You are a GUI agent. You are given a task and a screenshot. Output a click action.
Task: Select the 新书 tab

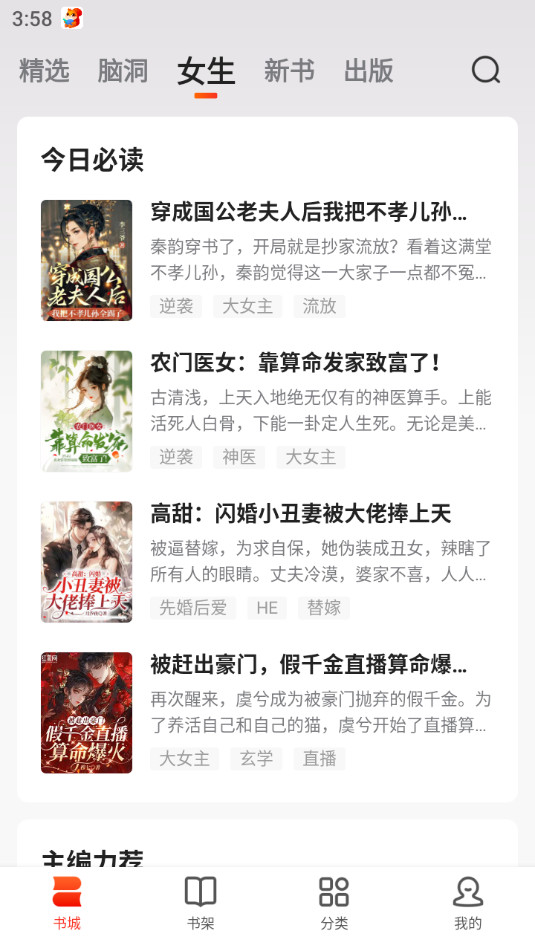coord(289,70)
